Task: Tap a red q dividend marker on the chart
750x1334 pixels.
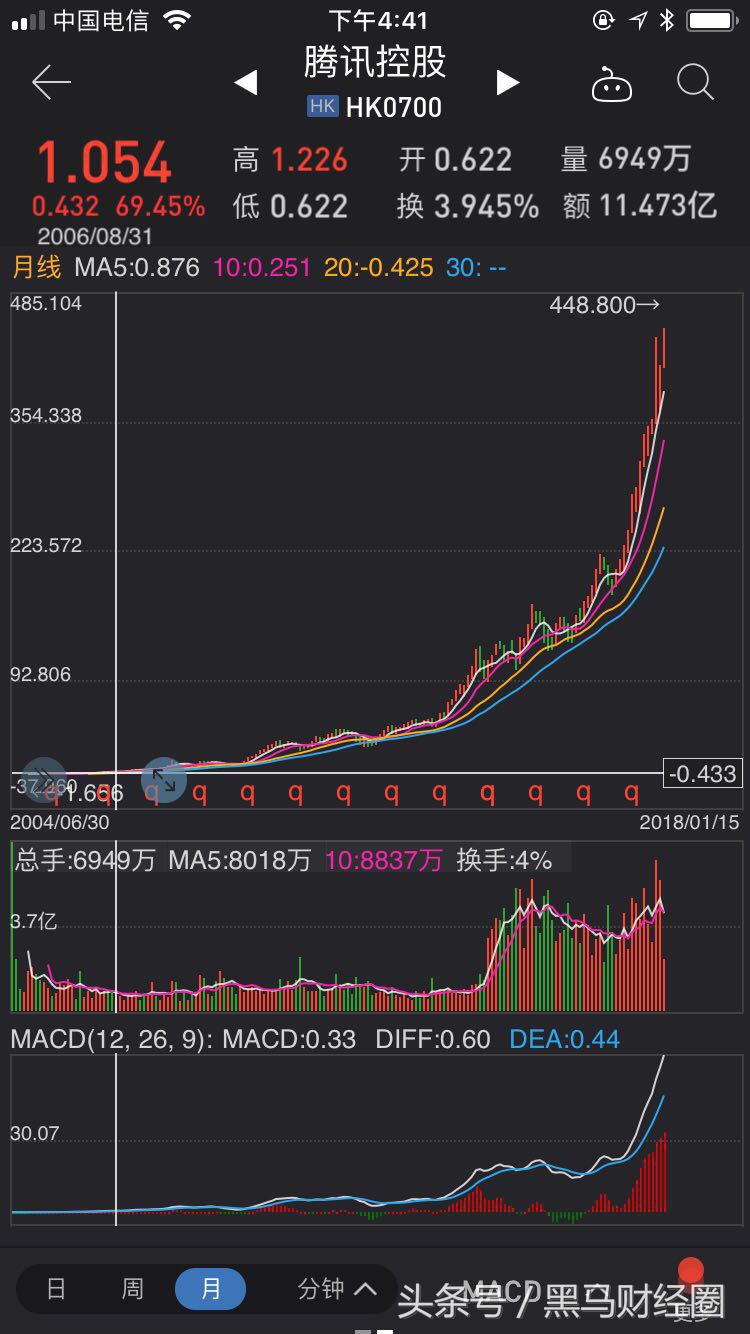Action: coord(345,795)
